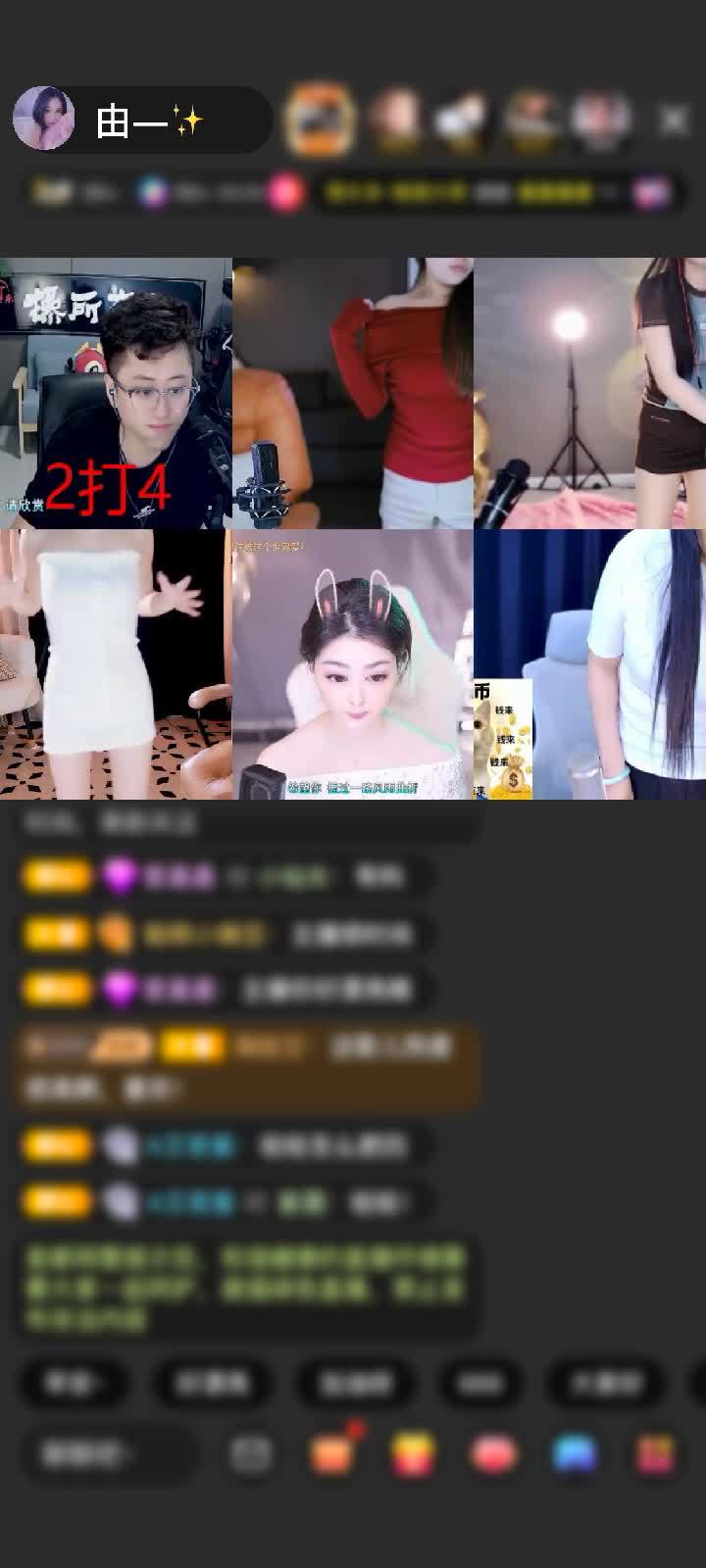The image size is (706, 1568).
Task: Open the ranking banner dropdown in second row
Action: point(461,192)
